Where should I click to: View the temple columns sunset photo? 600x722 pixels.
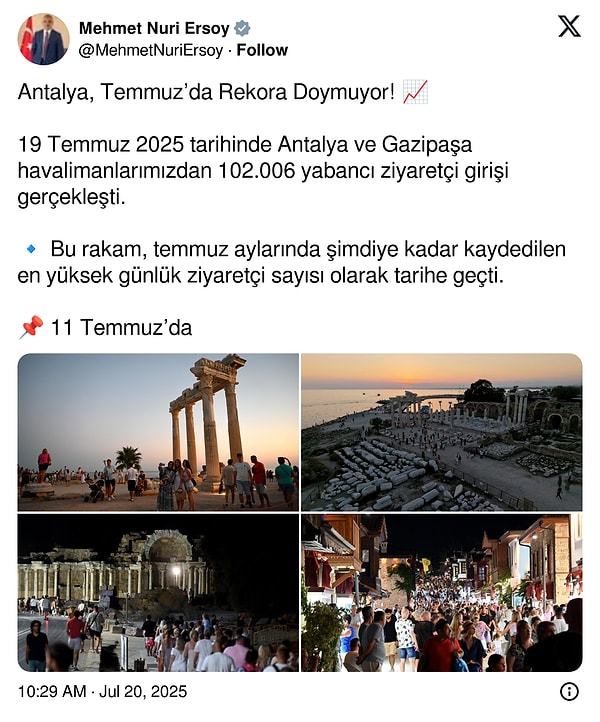pos(158,431)
